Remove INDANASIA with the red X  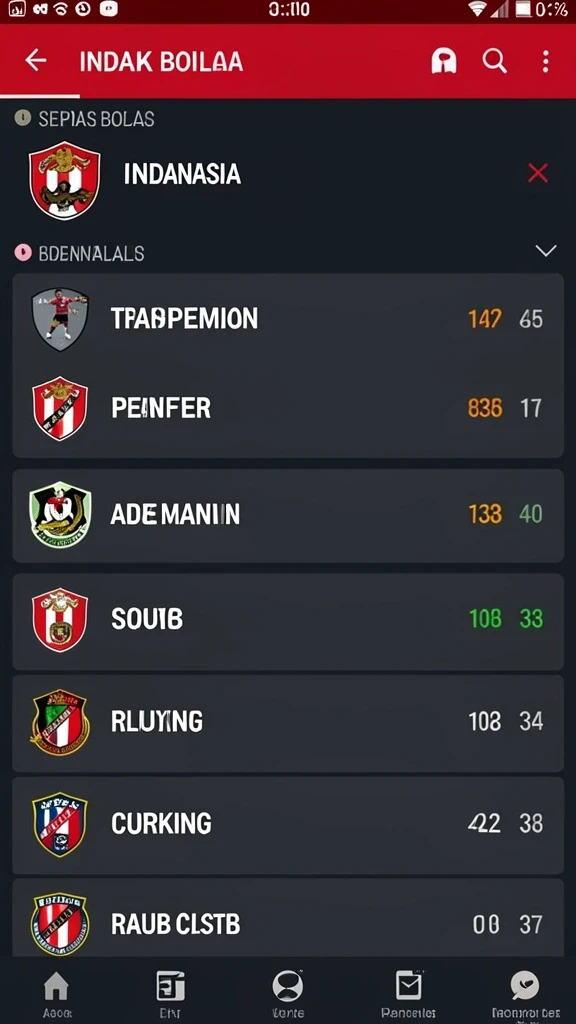click(537, 173)
